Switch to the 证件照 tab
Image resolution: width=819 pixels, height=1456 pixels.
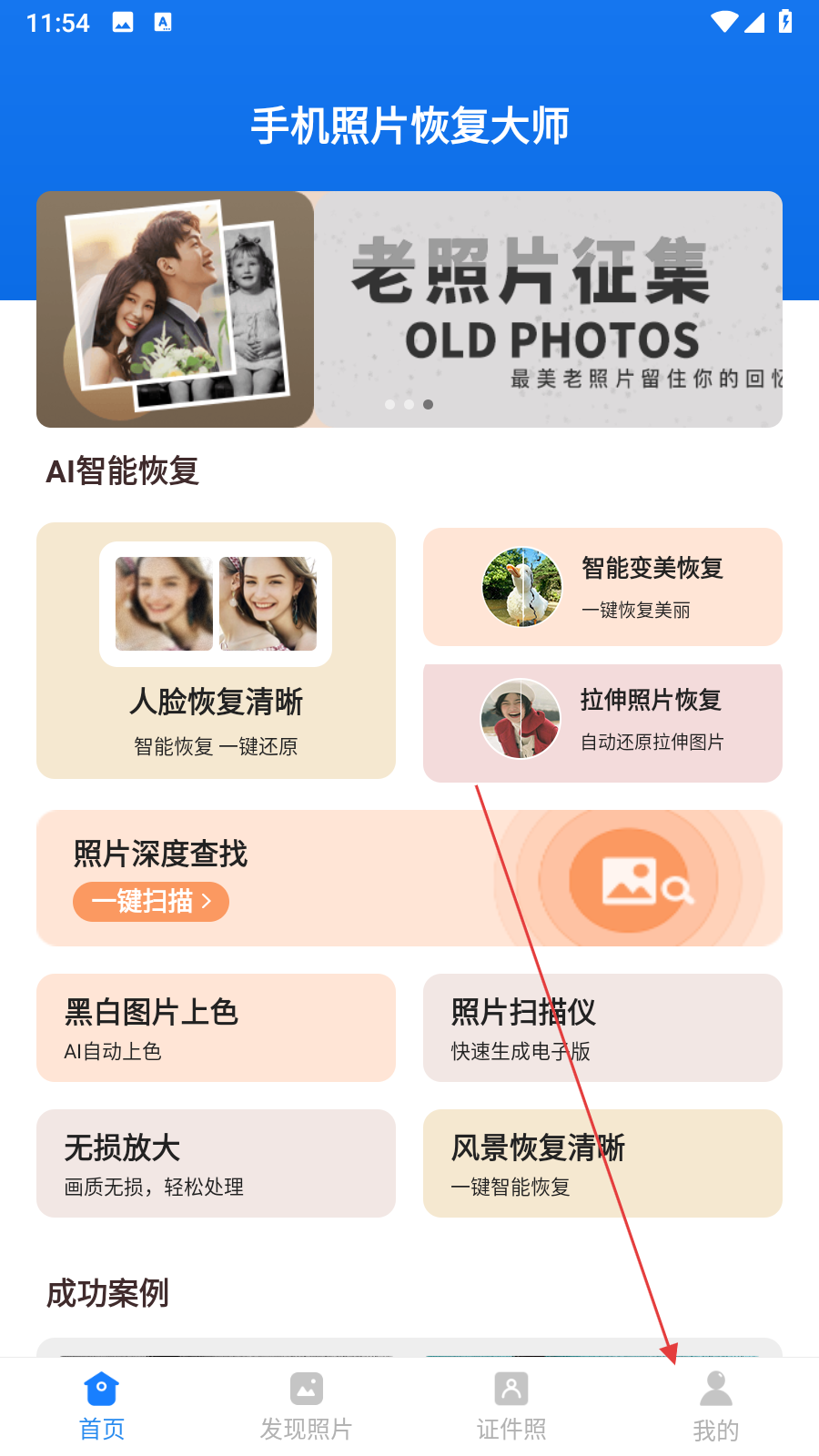[511, 1406]
